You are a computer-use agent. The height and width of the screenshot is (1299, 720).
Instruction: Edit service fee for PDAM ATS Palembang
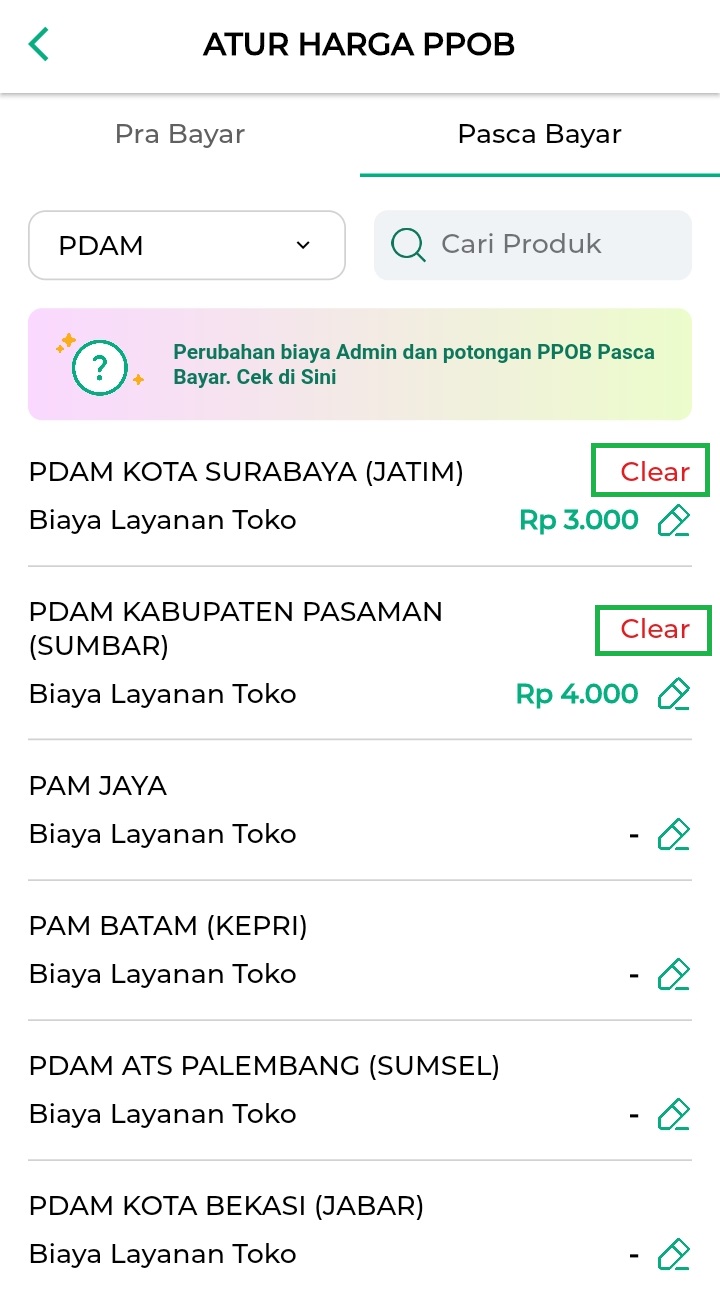click(x=674, y=1114)
